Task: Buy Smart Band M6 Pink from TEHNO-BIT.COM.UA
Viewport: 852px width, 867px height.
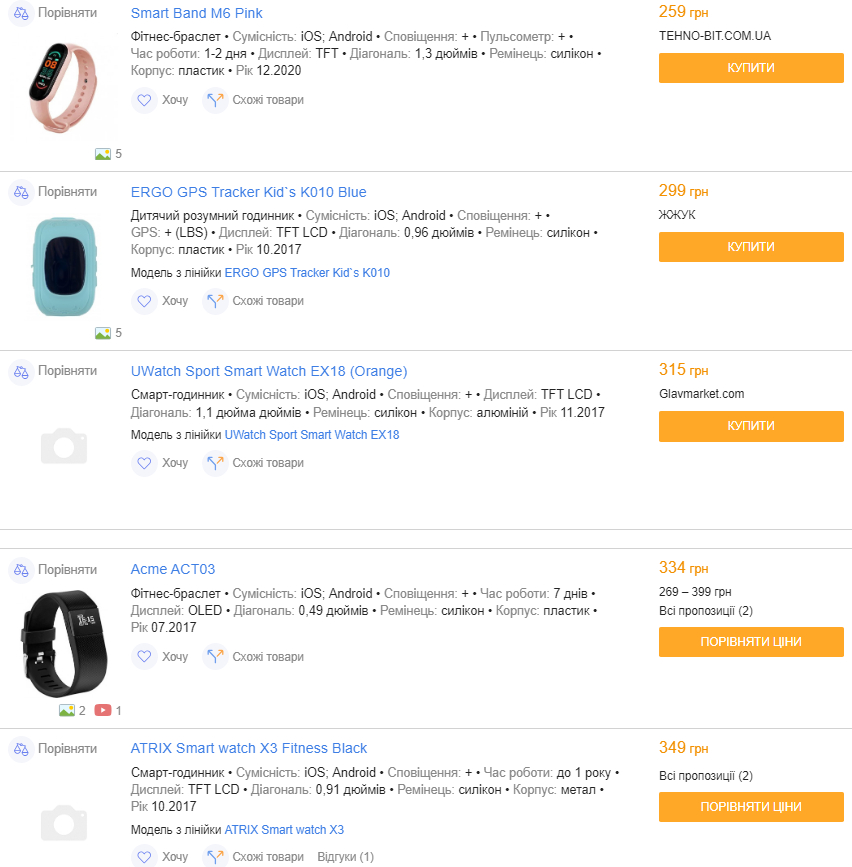Action: point(751,68)
